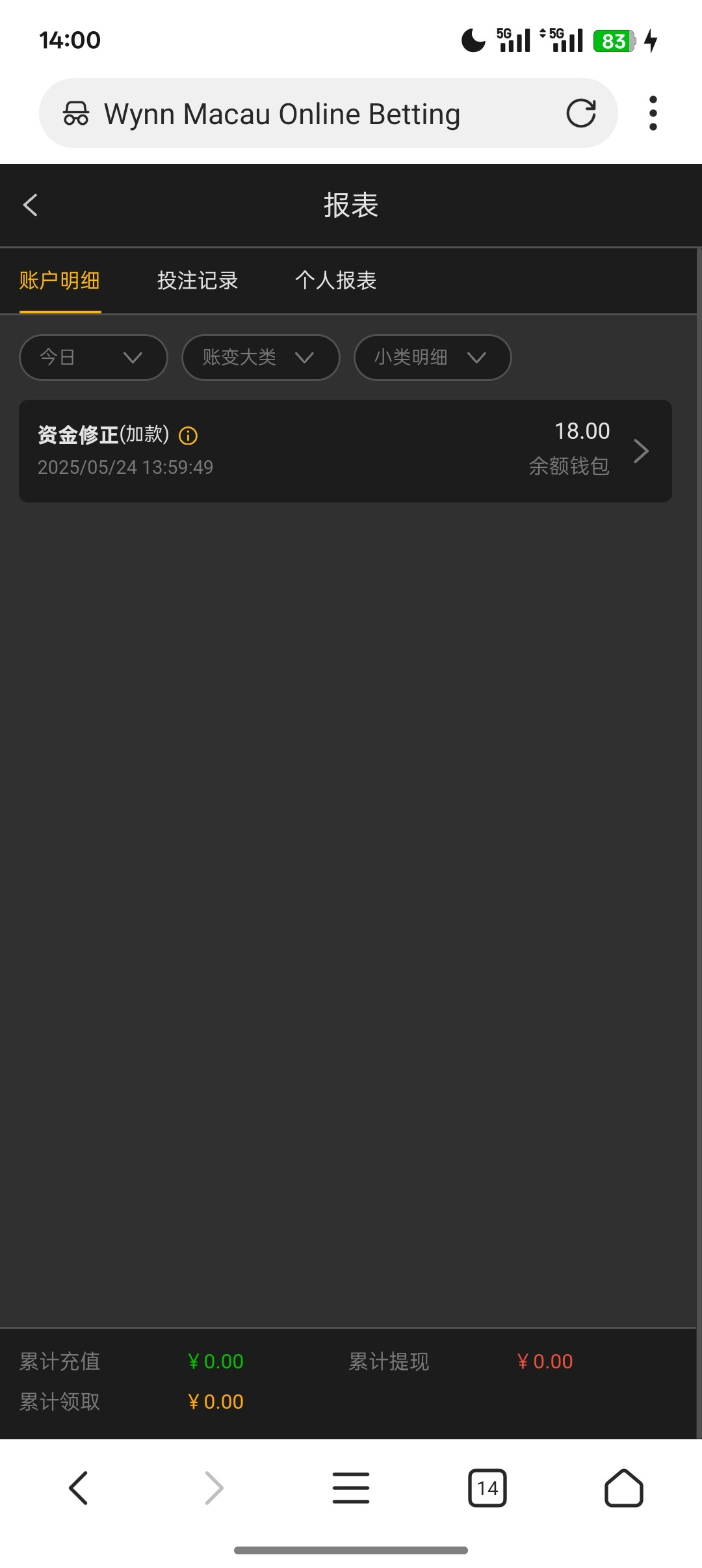The height and width of the screenshot is (1568, 702).
Task: Switch to the 投注记录 tab
Action: (198, 280)
